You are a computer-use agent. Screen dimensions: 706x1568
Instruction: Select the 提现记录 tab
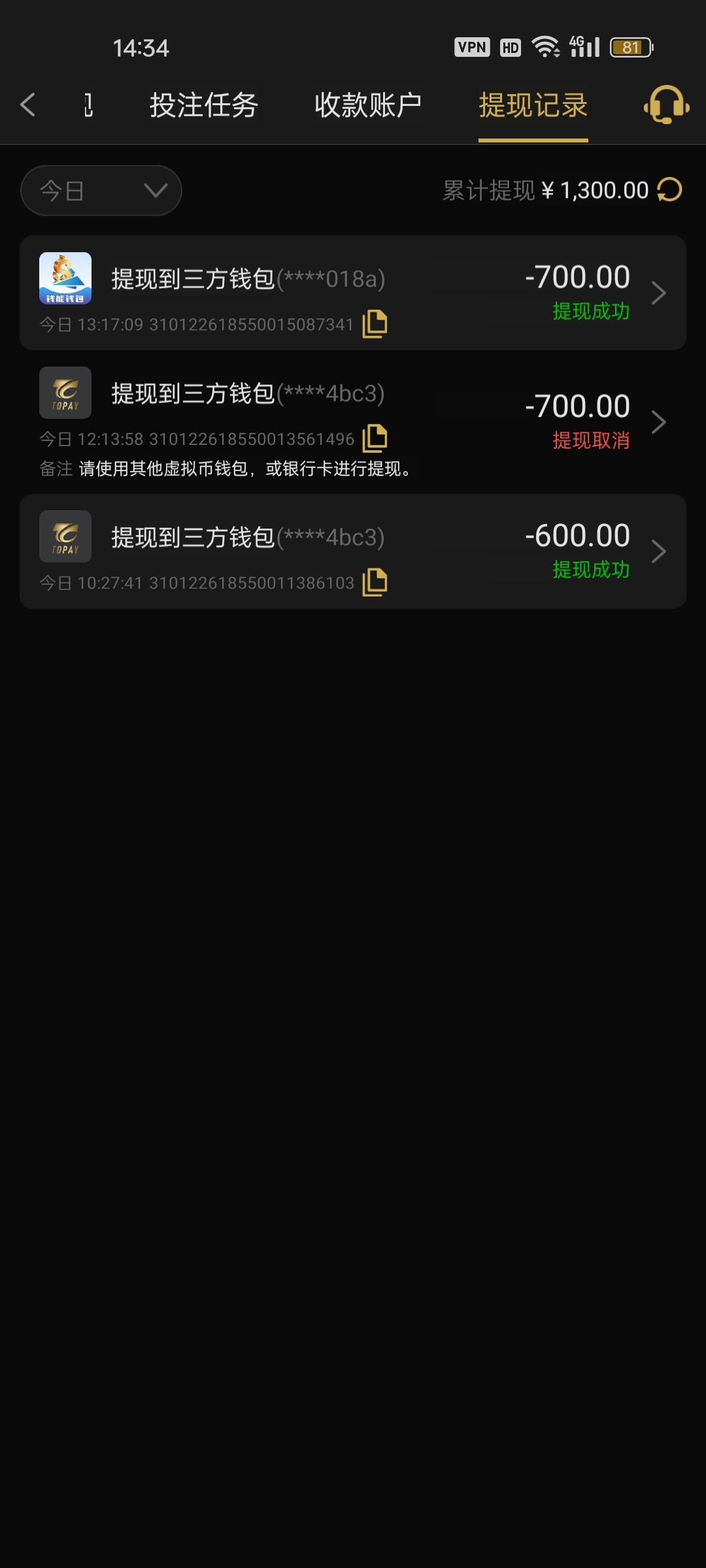pos(533,105)
